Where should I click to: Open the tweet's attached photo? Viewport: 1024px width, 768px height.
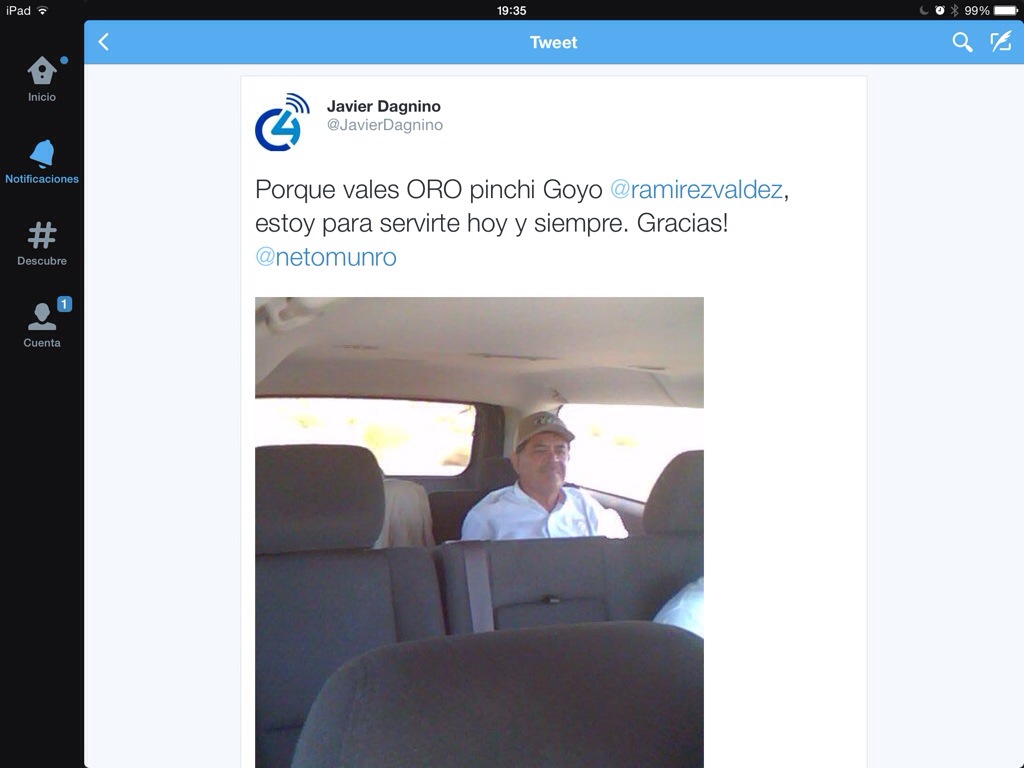479,530
